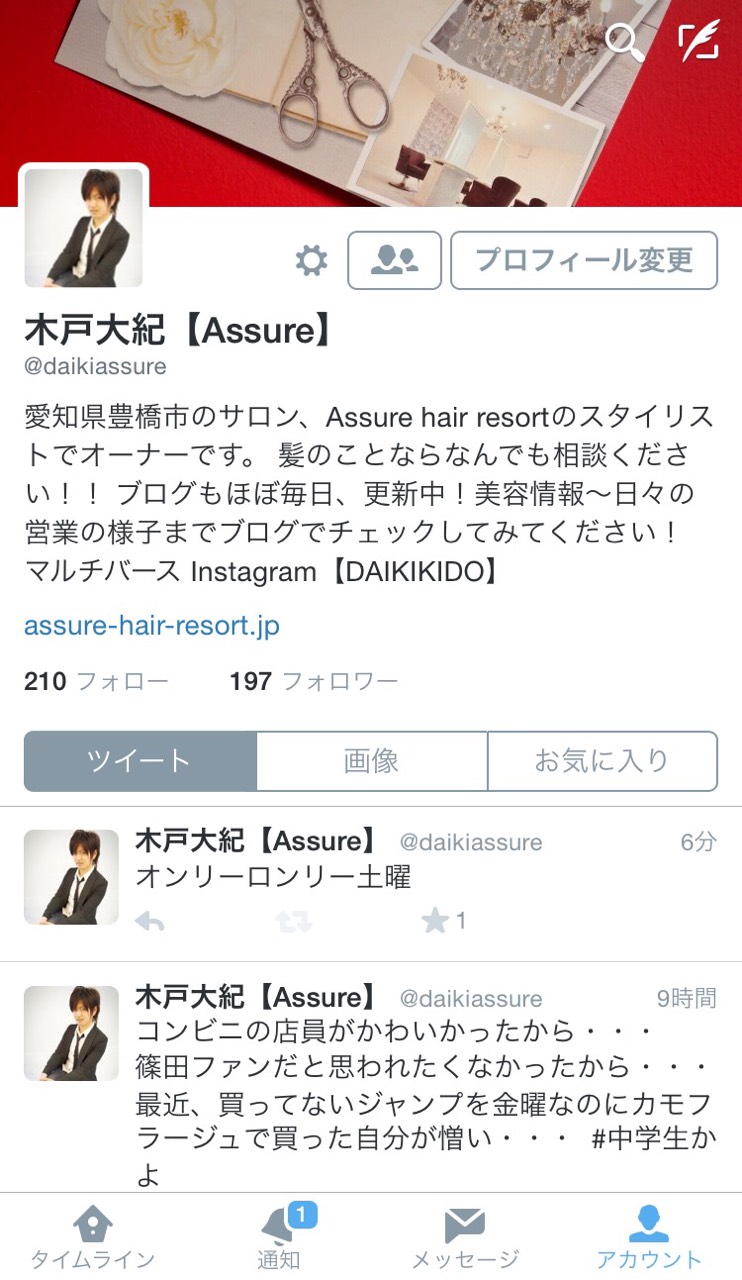Go to the タイムライン tab
Viewport: 742px width, 1280px height.
pos(93,1238)
